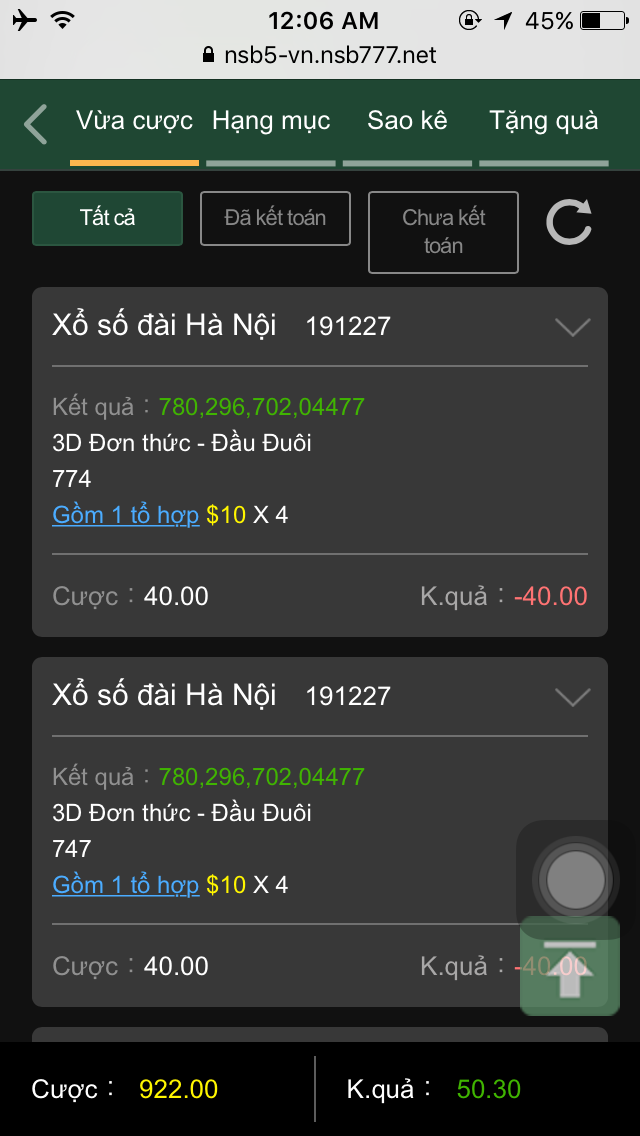Filter bets by Tất cả
The width and height of the screenshot is (640, 1136).
[108, 218]
